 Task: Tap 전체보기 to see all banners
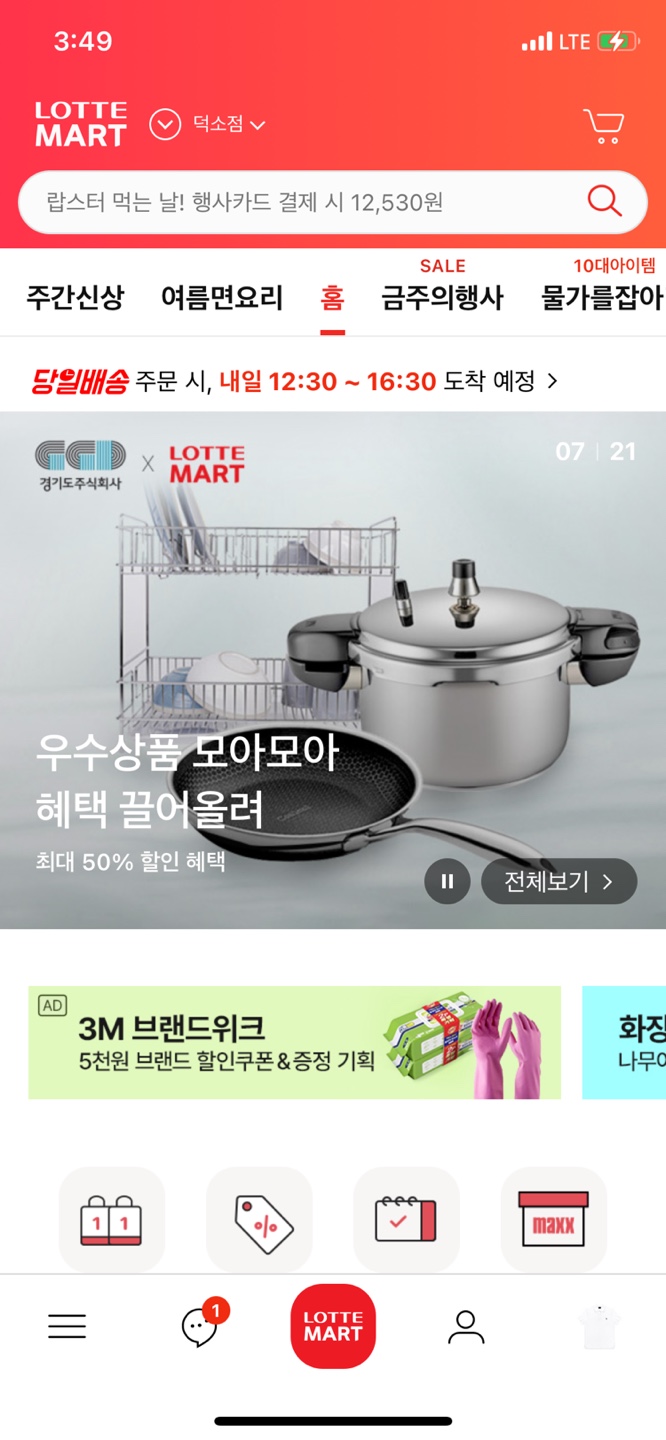point(558,881)
